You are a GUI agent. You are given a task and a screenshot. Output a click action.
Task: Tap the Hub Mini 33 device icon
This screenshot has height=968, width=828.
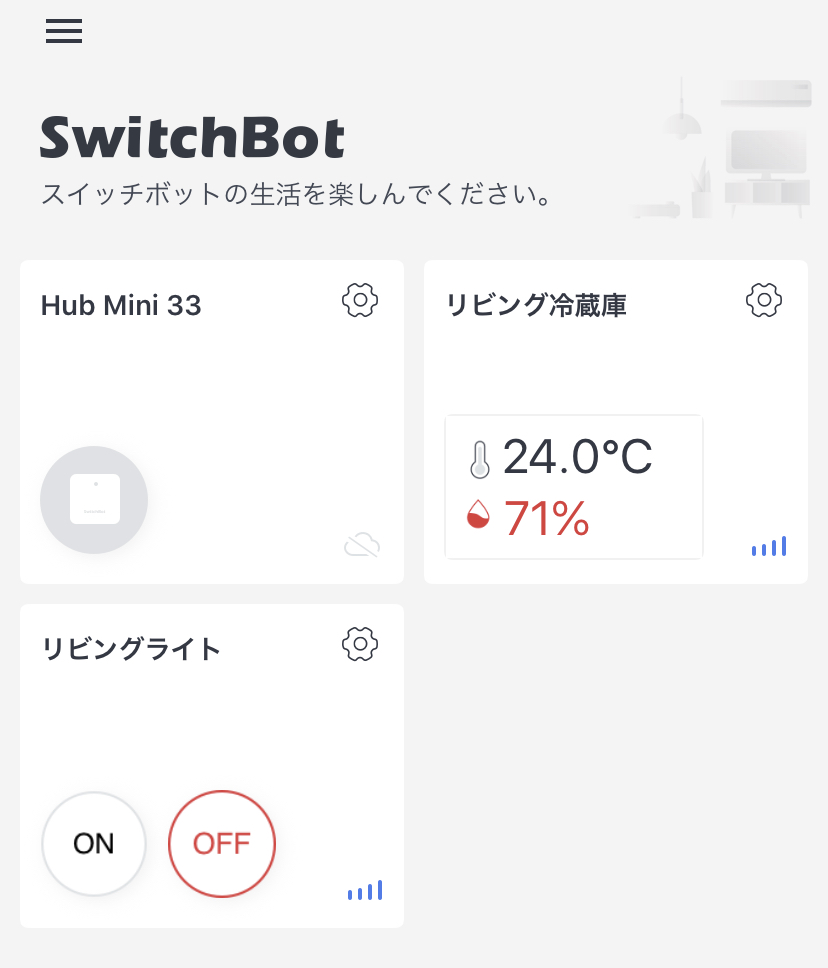tap(94, 500)
